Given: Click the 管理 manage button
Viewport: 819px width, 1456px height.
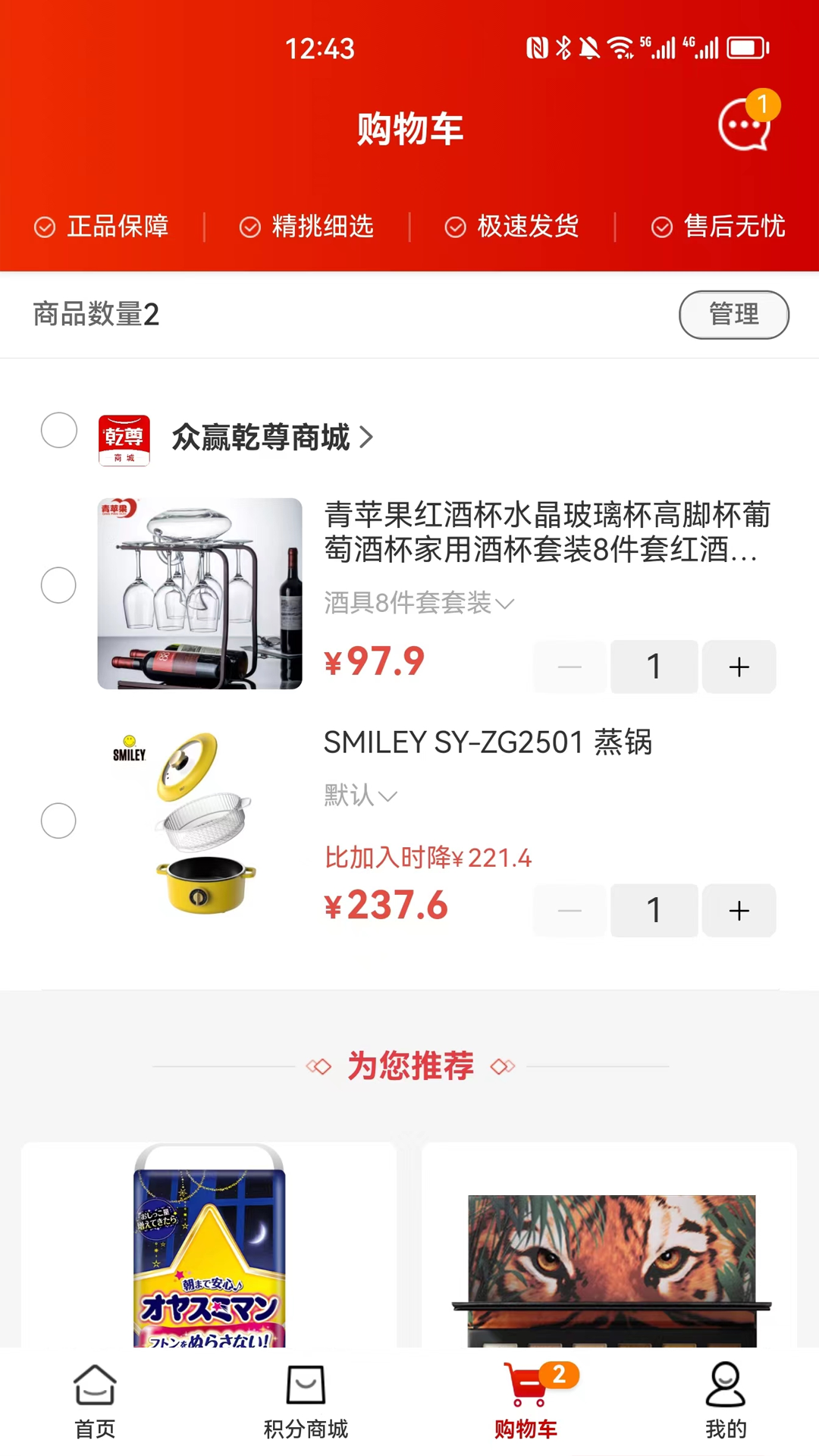Looking at the screenshot, I should point(733,315).
